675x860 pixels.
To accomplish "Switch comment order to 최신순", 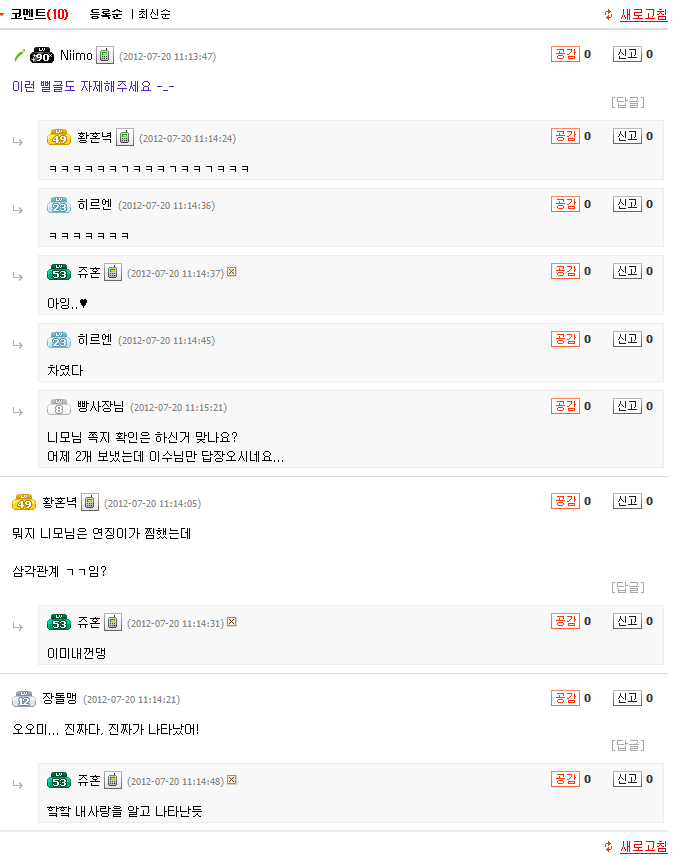I will (154, 14).
